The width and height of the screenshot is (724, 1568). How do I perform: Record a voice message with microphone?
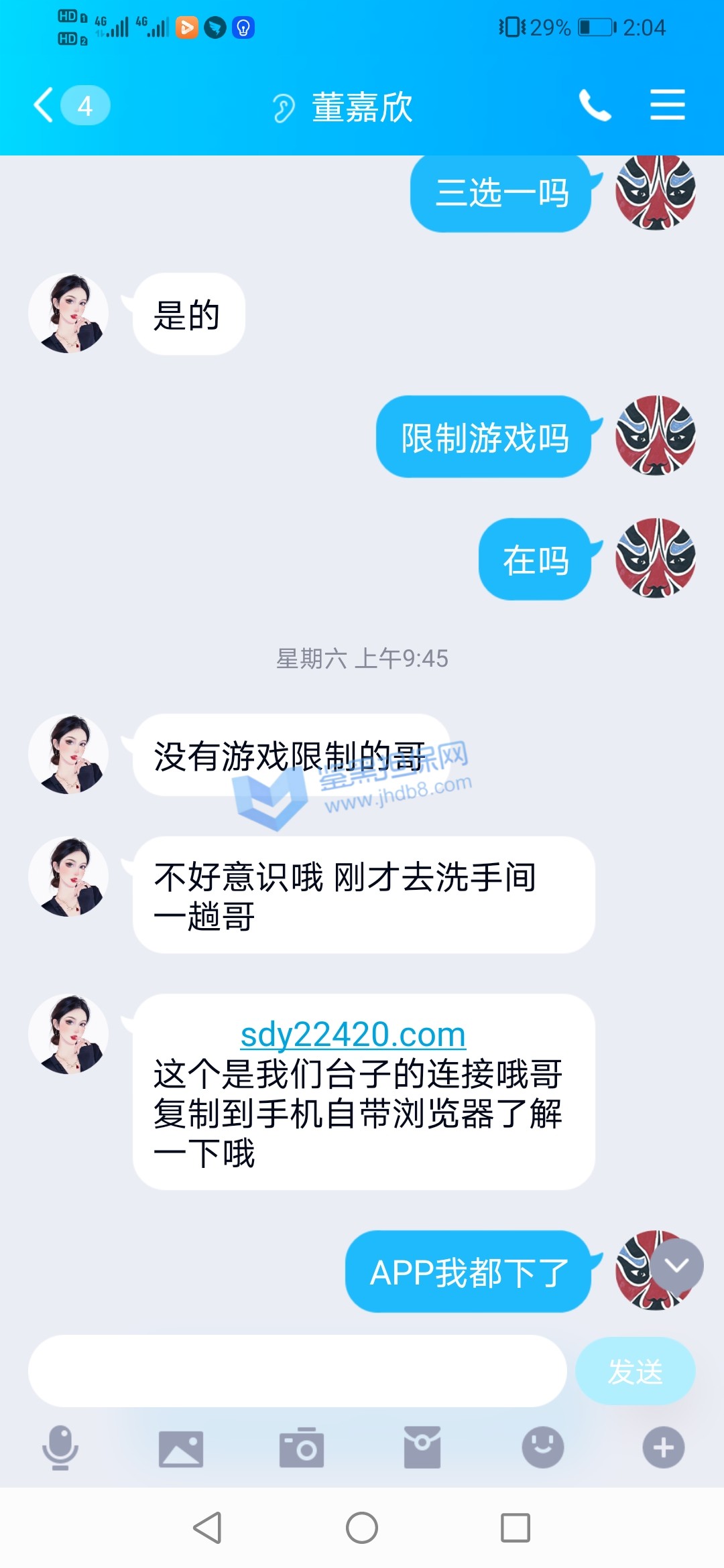tap(60, 1447)
